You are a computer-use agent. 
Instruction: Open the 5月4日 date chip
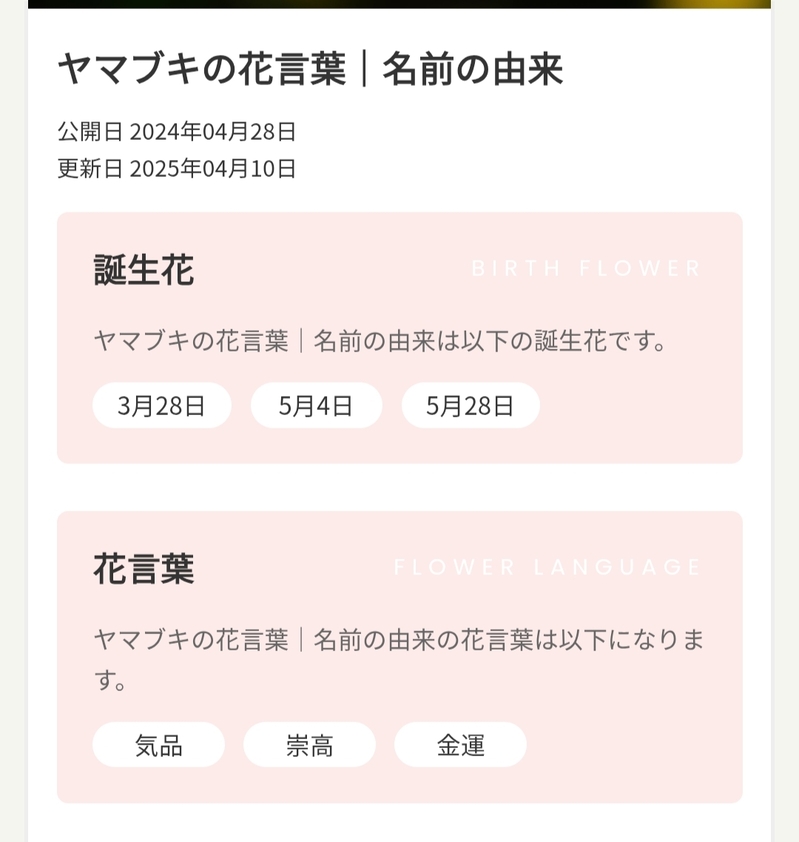tap(316, 405)
